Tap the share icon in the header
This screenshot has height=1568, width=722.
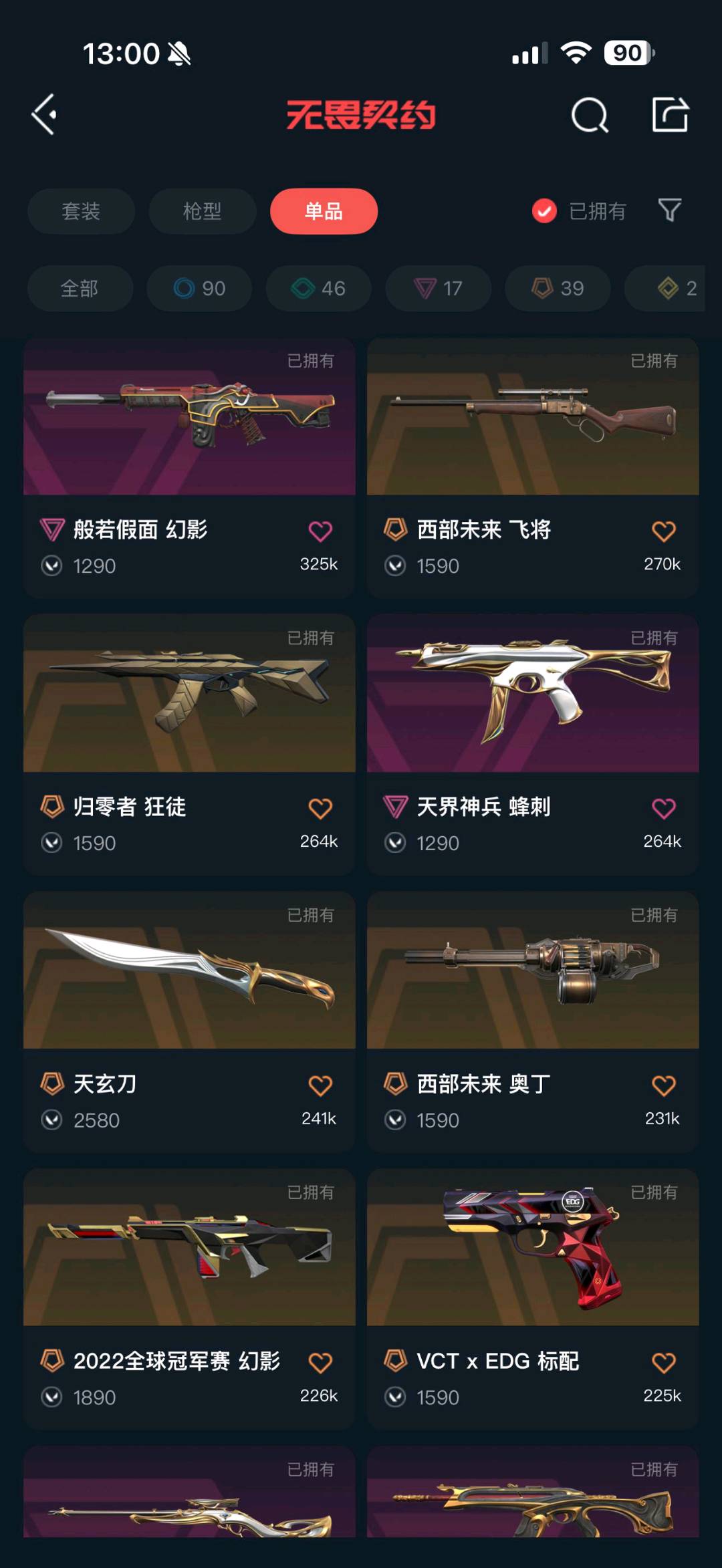point(670,115)
